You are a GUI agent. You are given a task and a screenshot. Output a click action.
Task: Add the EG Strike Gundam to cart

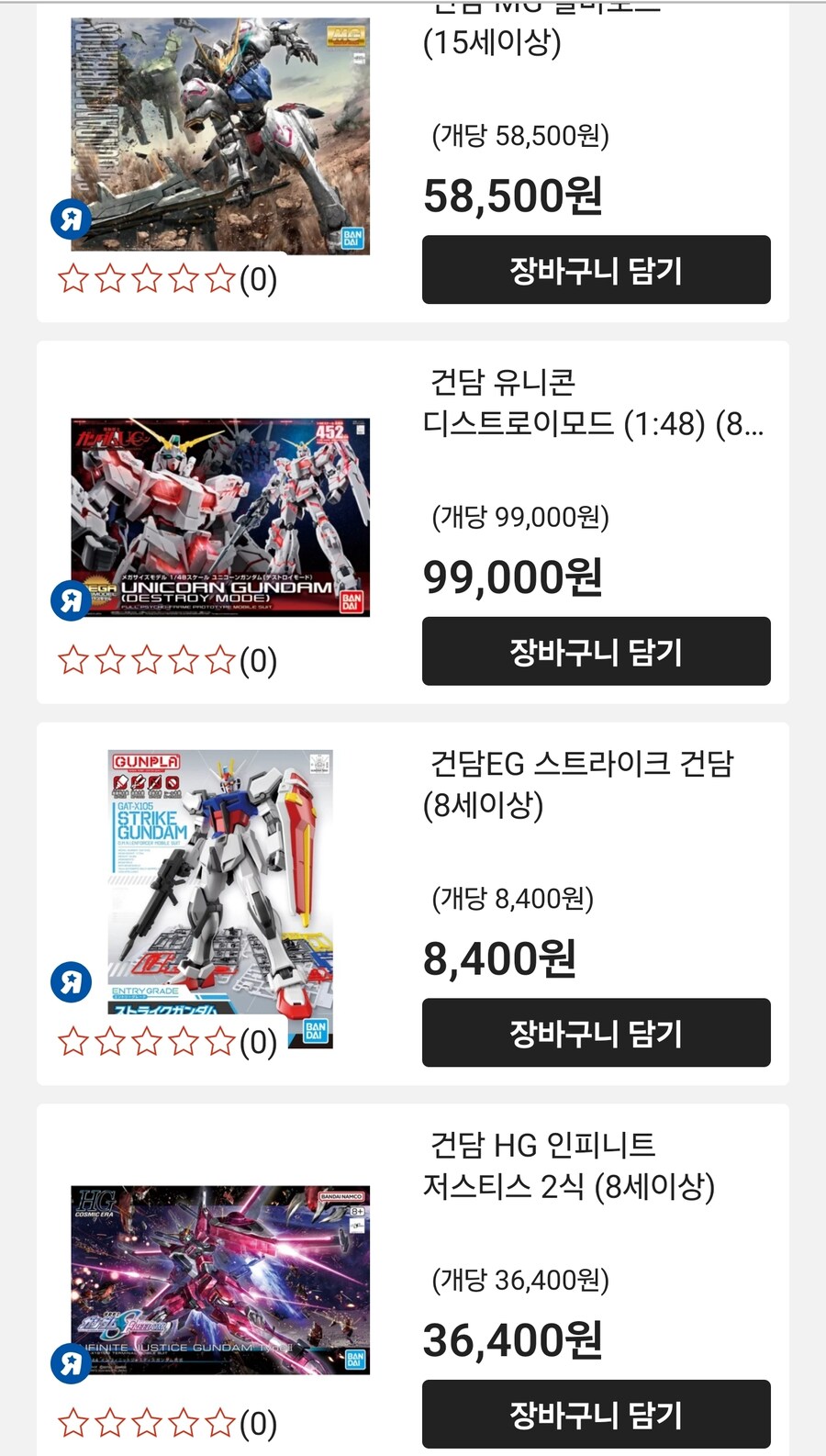pyautogui.click(x=596, y=1033)
